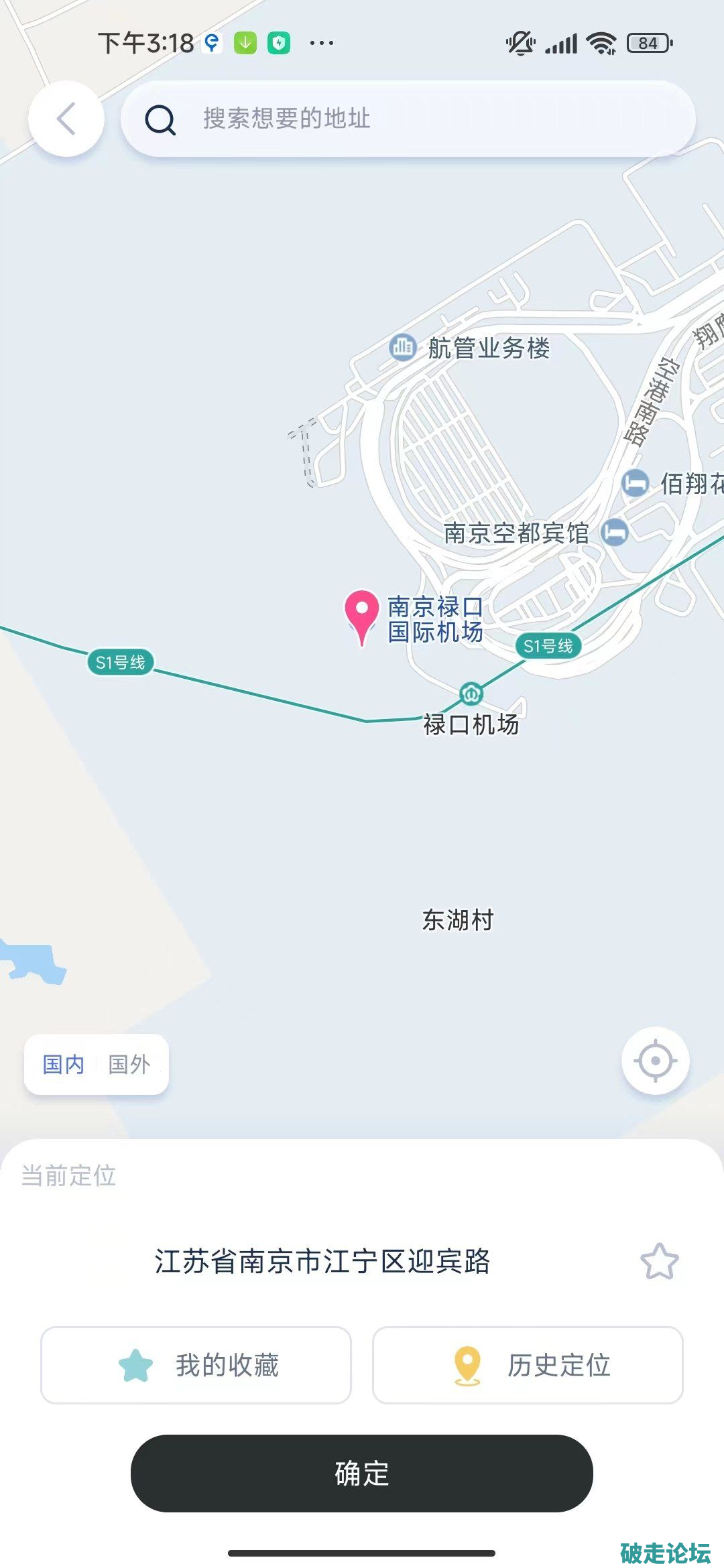This screenshot has width=724, height=1568.
Task: Open the address search box
Action: pos(408,119)
